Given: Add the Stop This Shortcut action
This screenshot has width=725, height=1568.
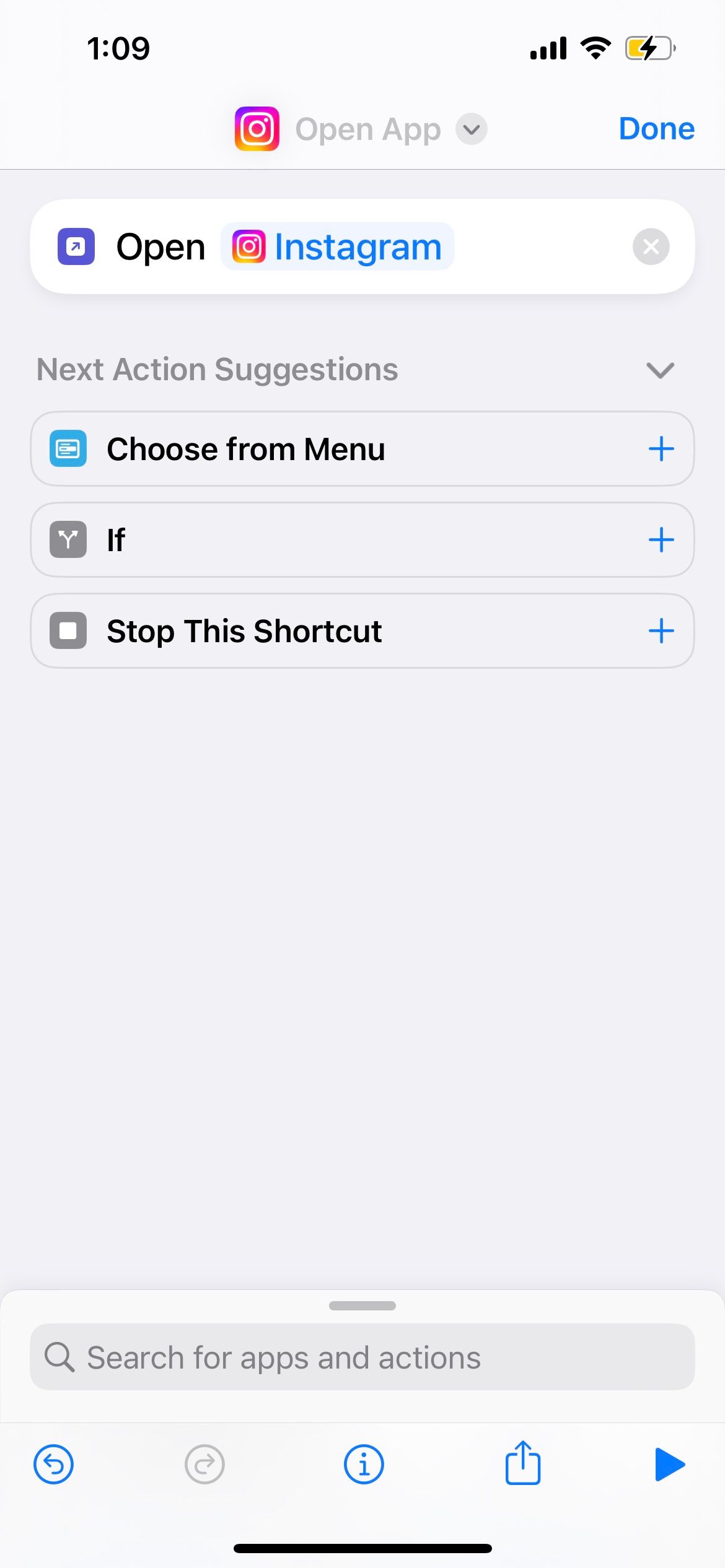Looking at the screenshot, I should coord(661,630).
